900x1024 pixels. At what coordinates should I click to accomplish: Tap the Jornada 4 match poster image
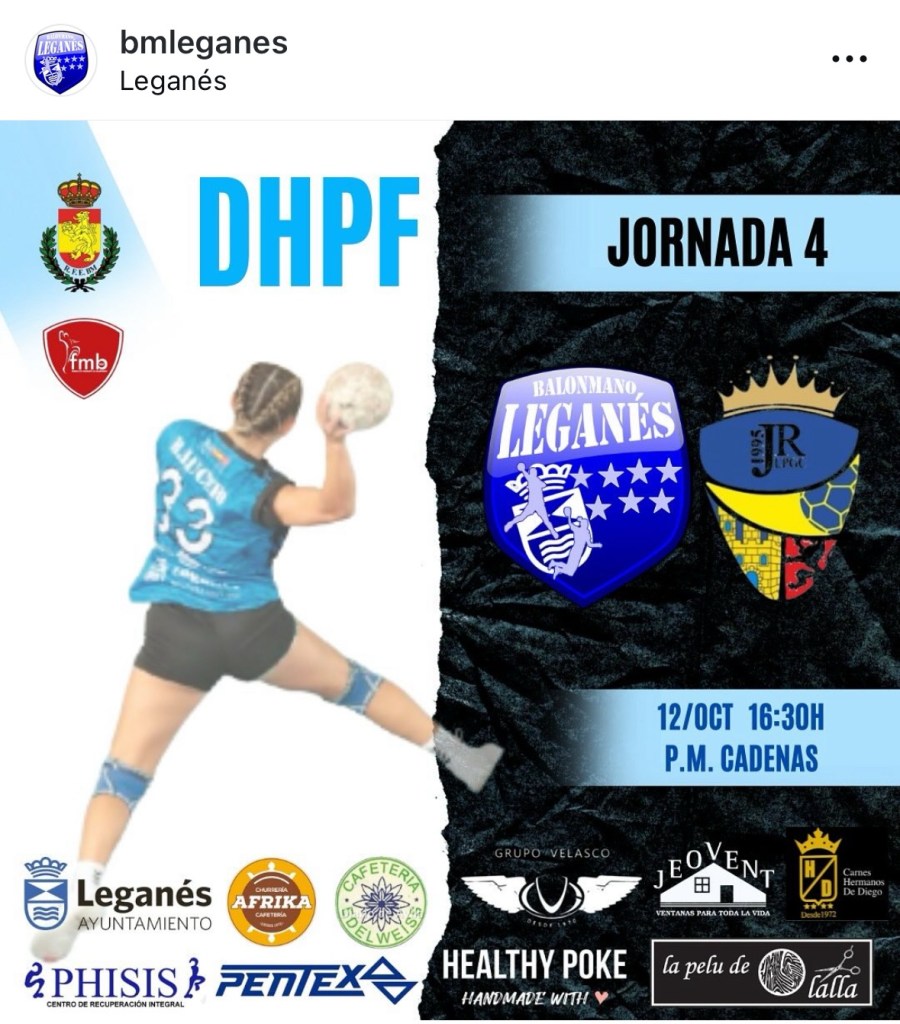click(450, 570)
